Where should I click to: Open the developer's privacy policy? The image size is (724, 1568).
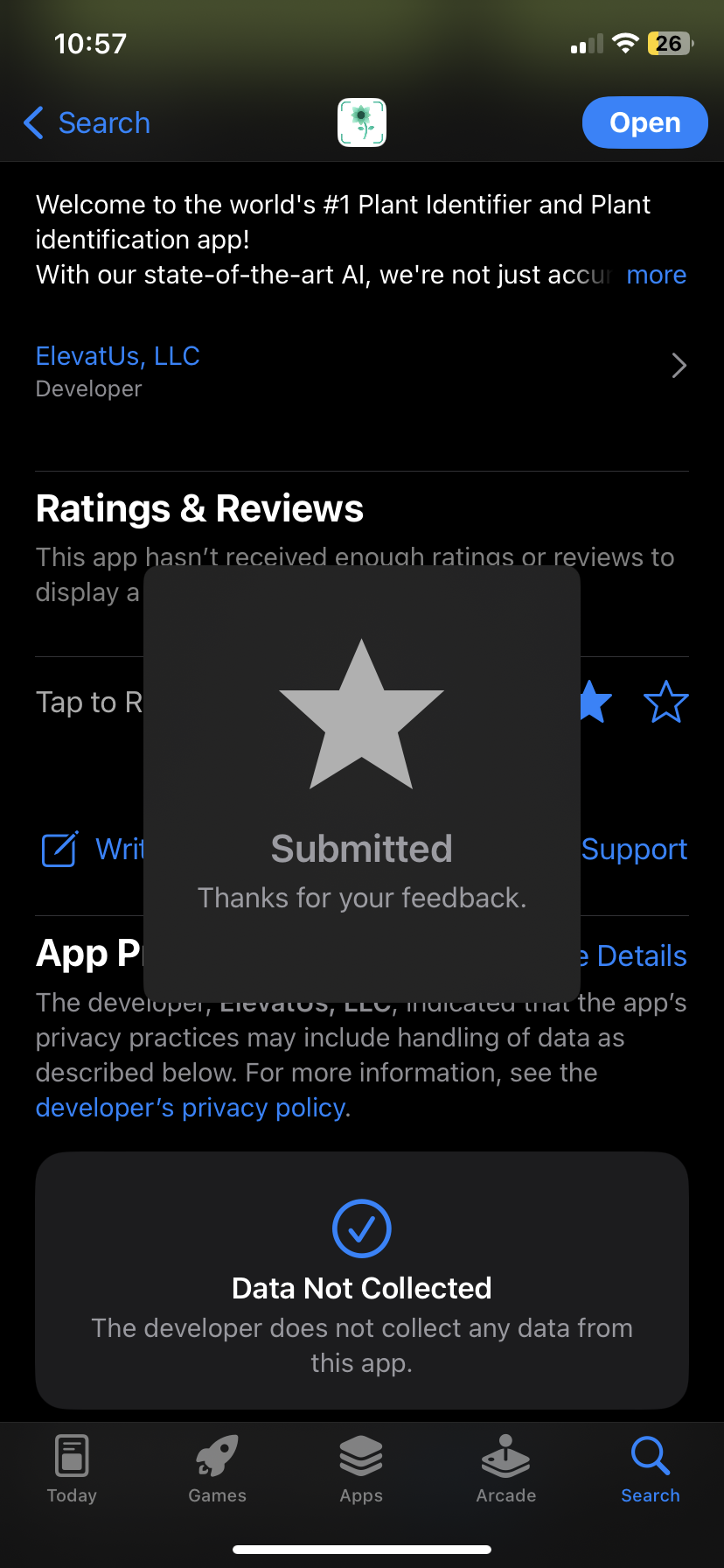click(x=191, y=1108)
